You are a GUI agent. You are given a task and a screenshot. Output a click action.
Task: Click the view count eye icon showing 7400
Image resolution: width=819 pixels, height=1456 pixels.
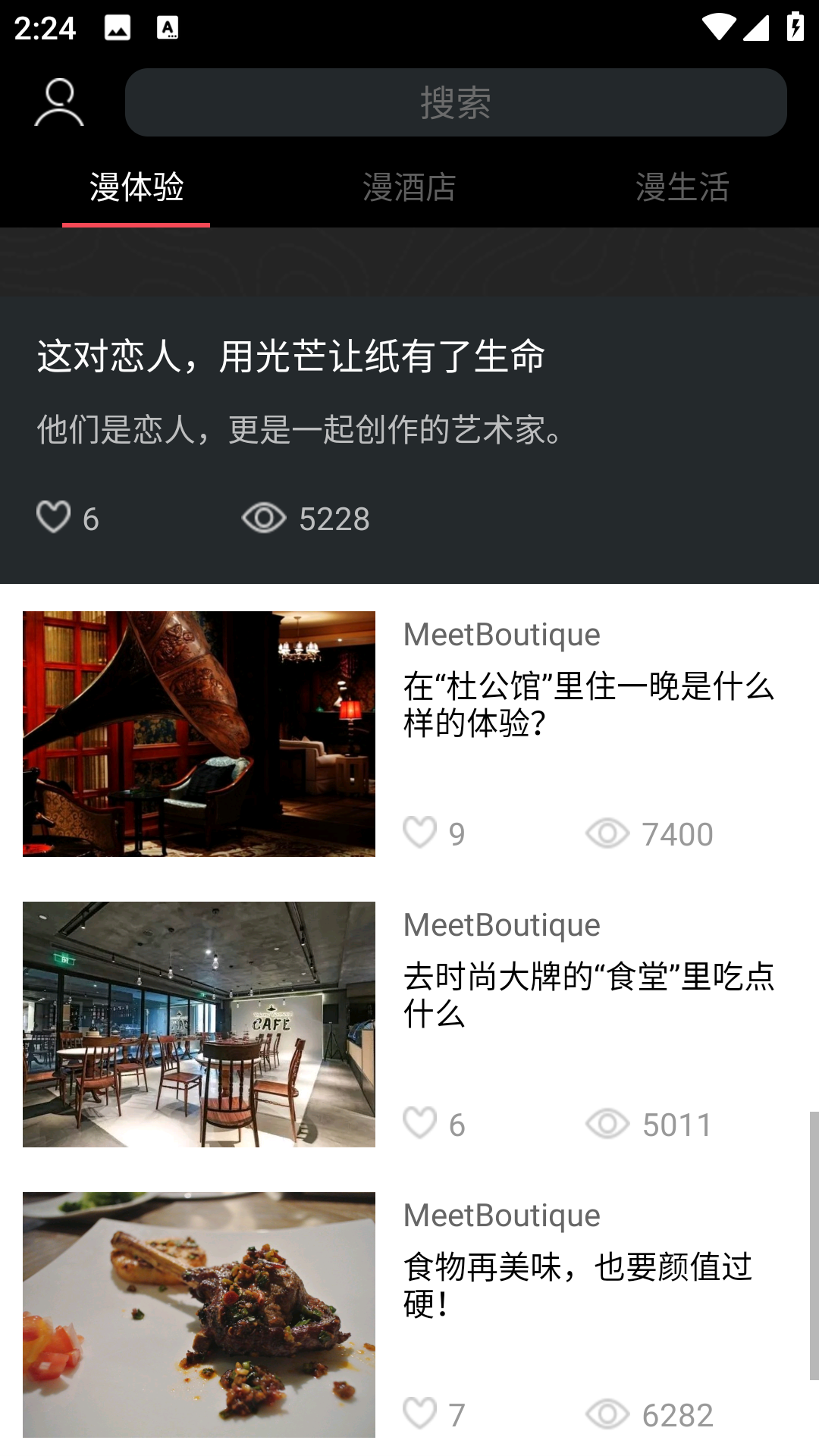click(x=605, y=832)
